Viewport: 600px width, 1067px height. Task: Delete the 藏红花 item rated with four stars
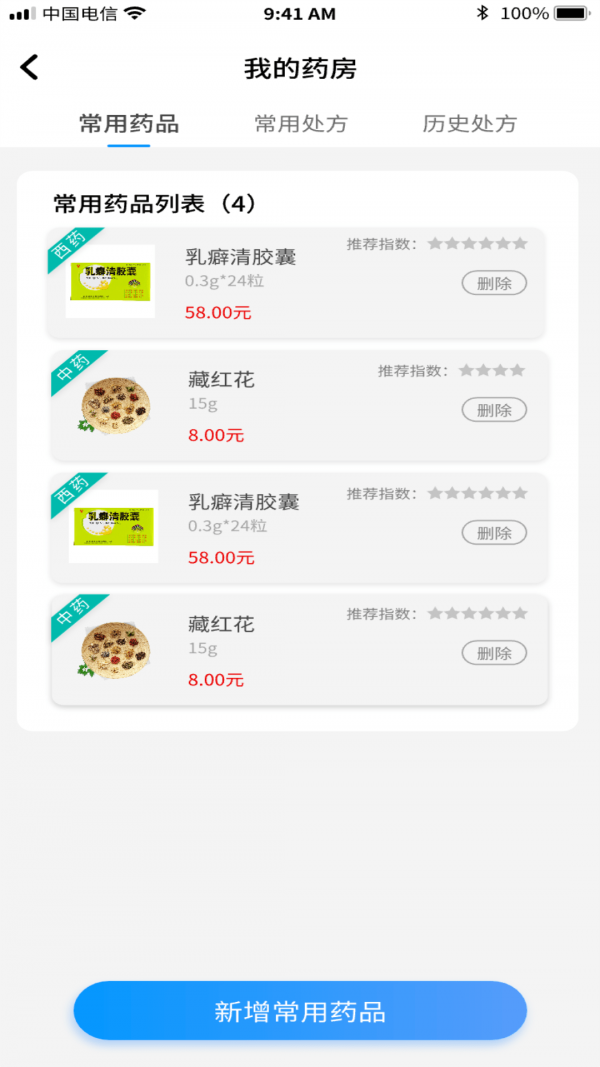point(494,410)
